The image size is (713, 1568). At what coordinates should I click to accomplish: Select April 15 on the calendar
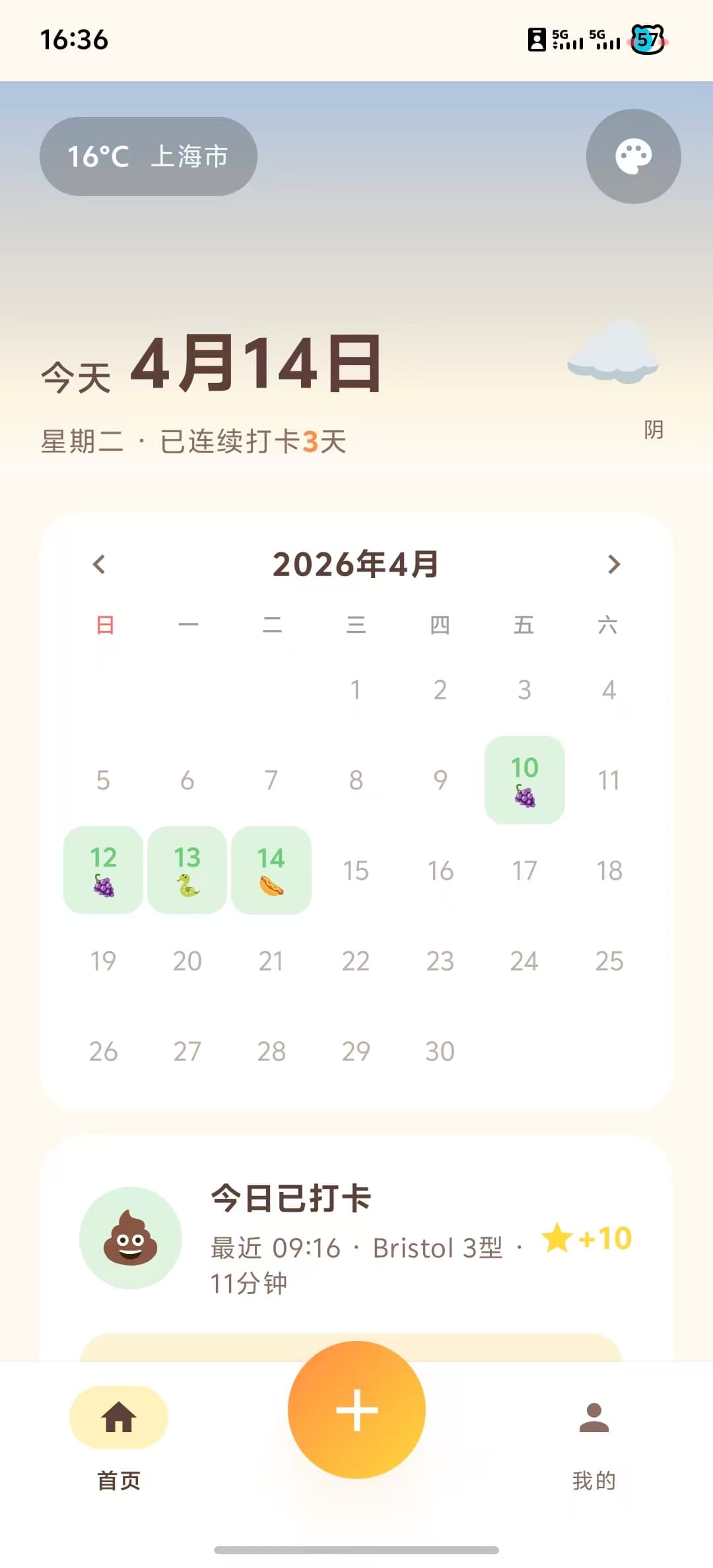tap(356, 871)
